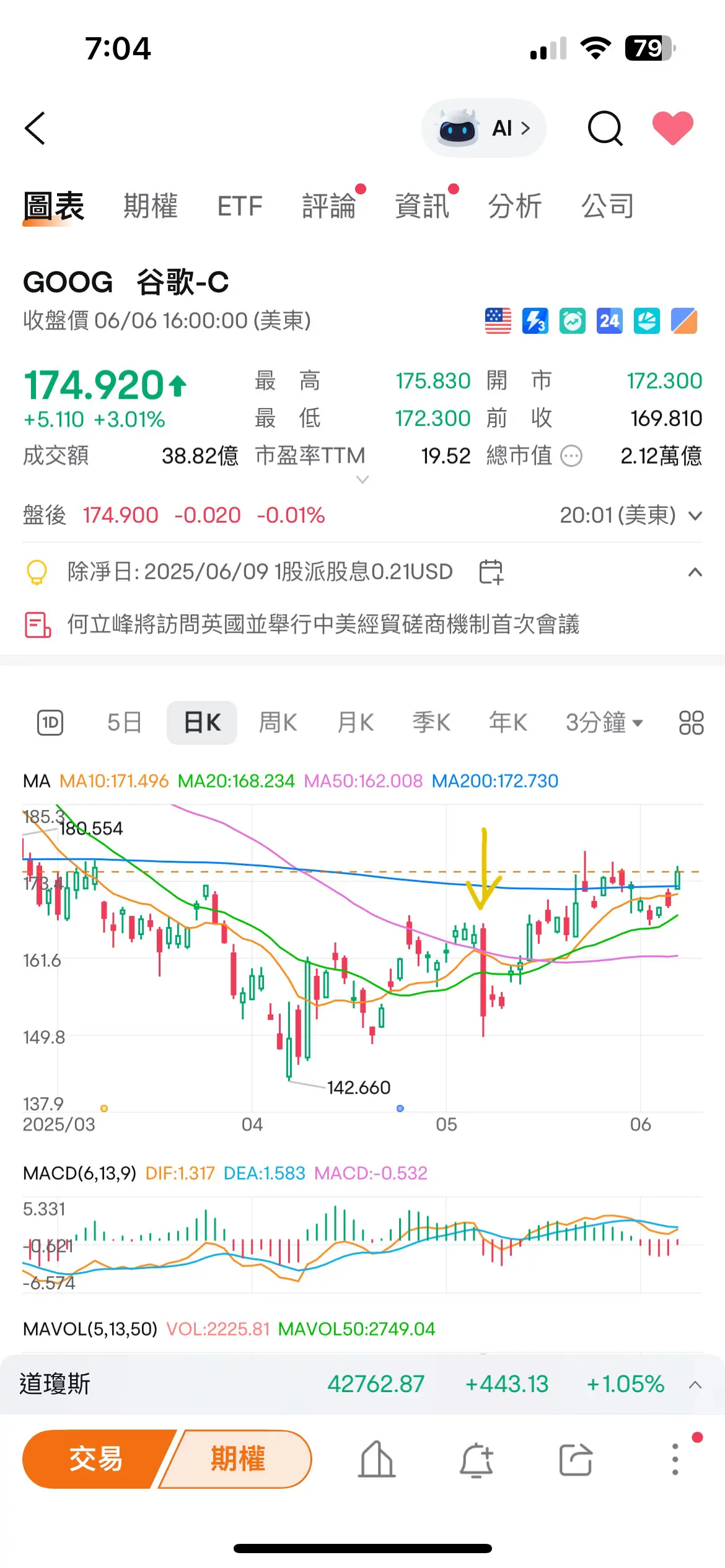This screenshot has height=1568, width=725.
Task: Switch to the 期權 tab
Action: click(151, 206)
